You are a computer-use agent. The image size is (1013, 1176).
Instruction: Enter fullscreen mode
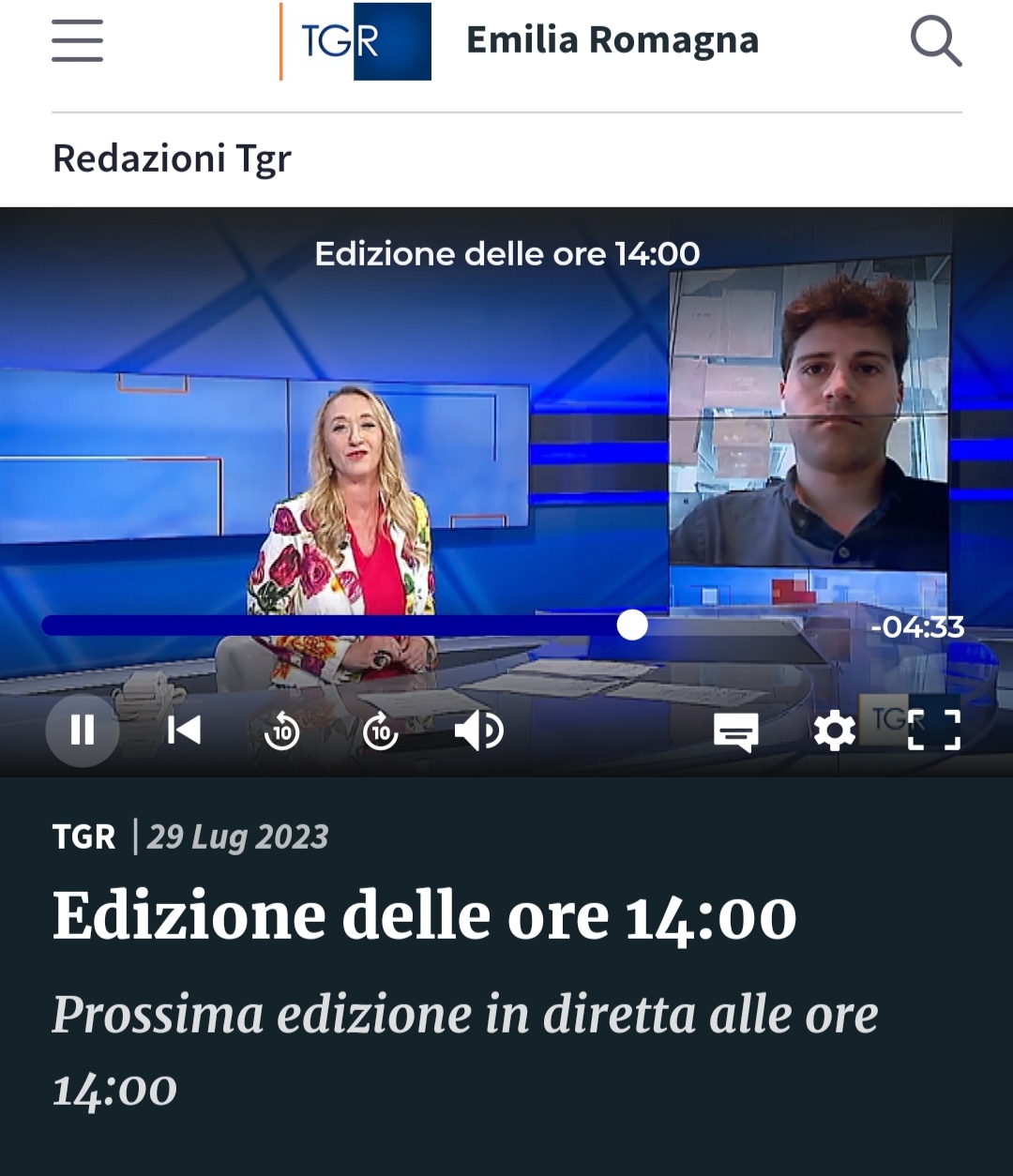(x=934, y=731)
